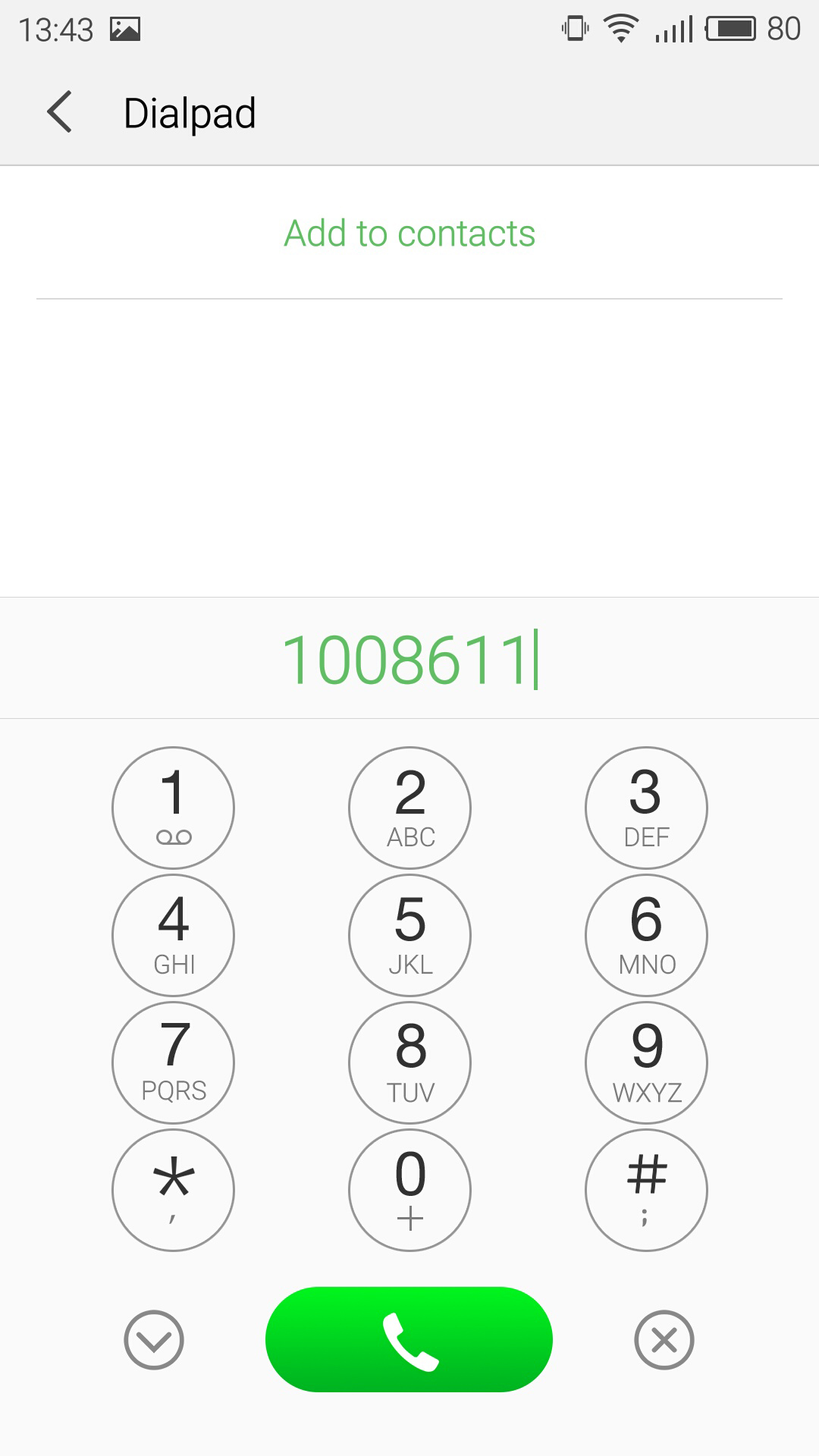
Task: Collapse the dialpad with down chevron
Action: pos(154,1340)
